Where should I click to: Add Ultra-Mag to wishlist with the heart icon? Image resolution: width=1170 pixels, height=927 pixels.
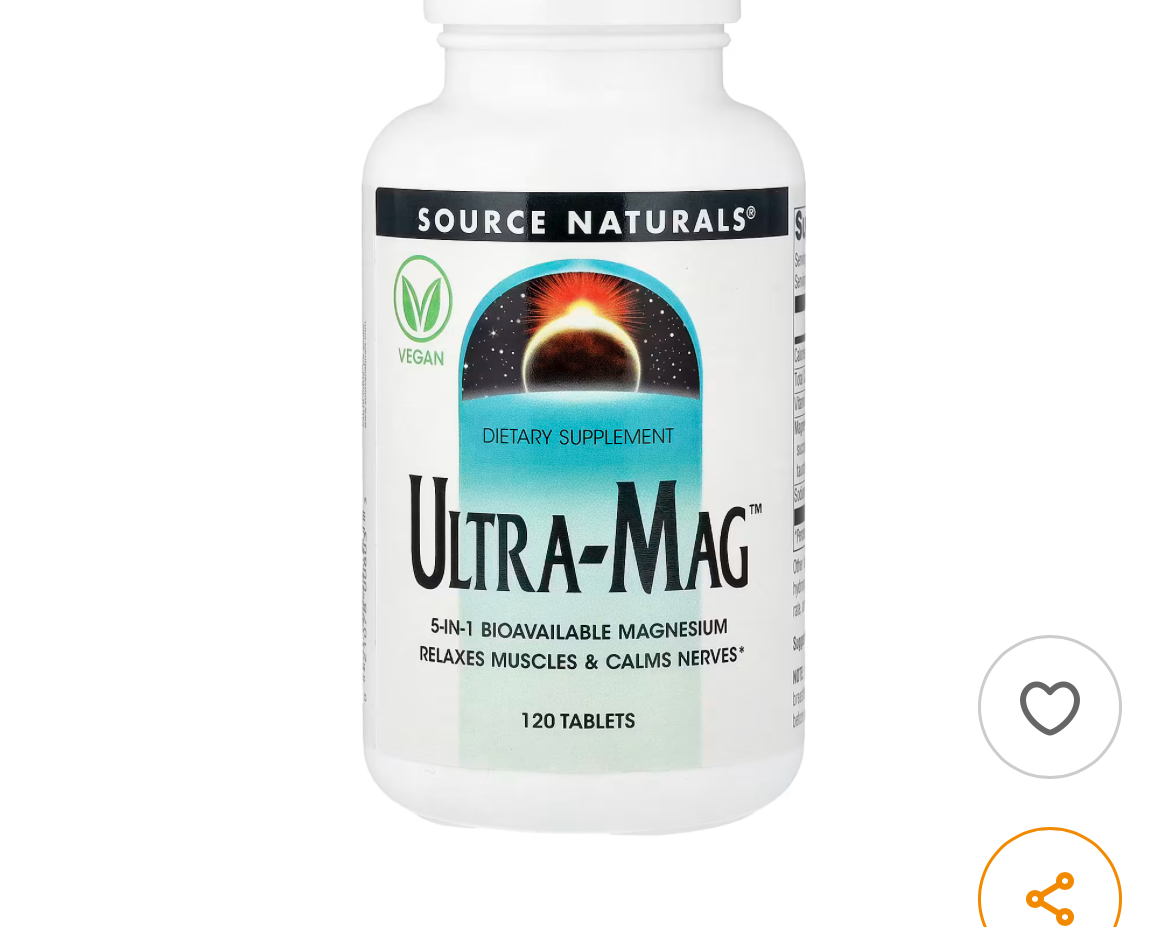tap(1049, 707)
